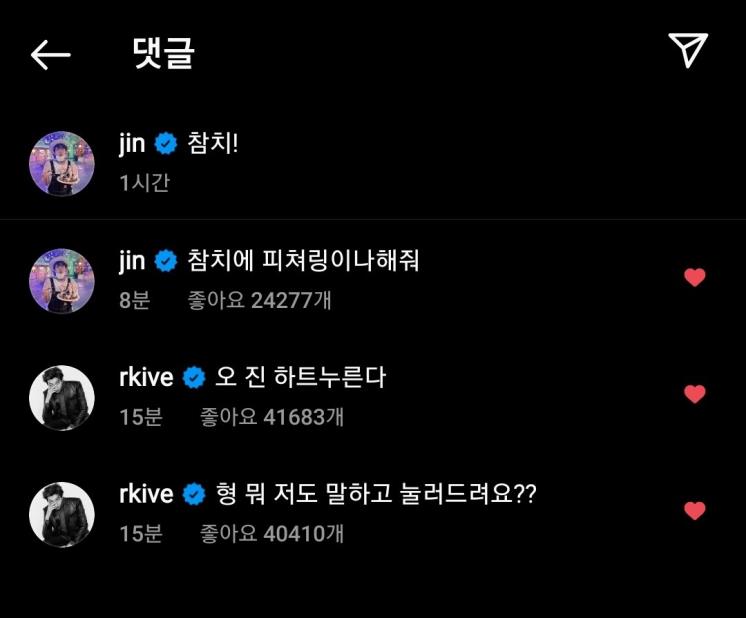
Task: Go back with the arrow icon
Action: point(51,54)
